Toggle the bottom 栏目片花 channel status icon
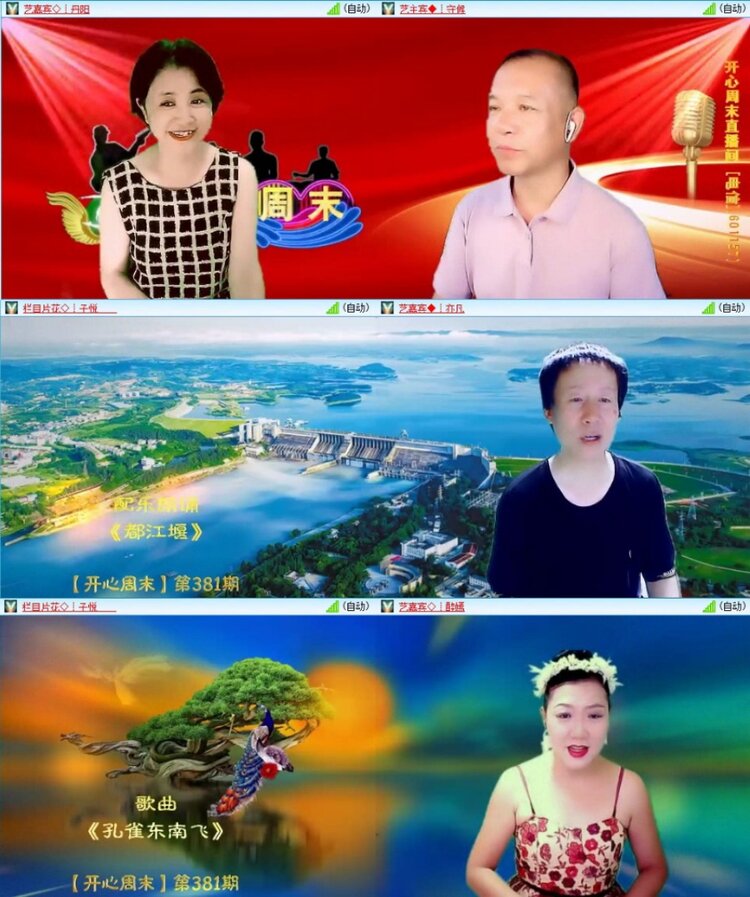 9,607
